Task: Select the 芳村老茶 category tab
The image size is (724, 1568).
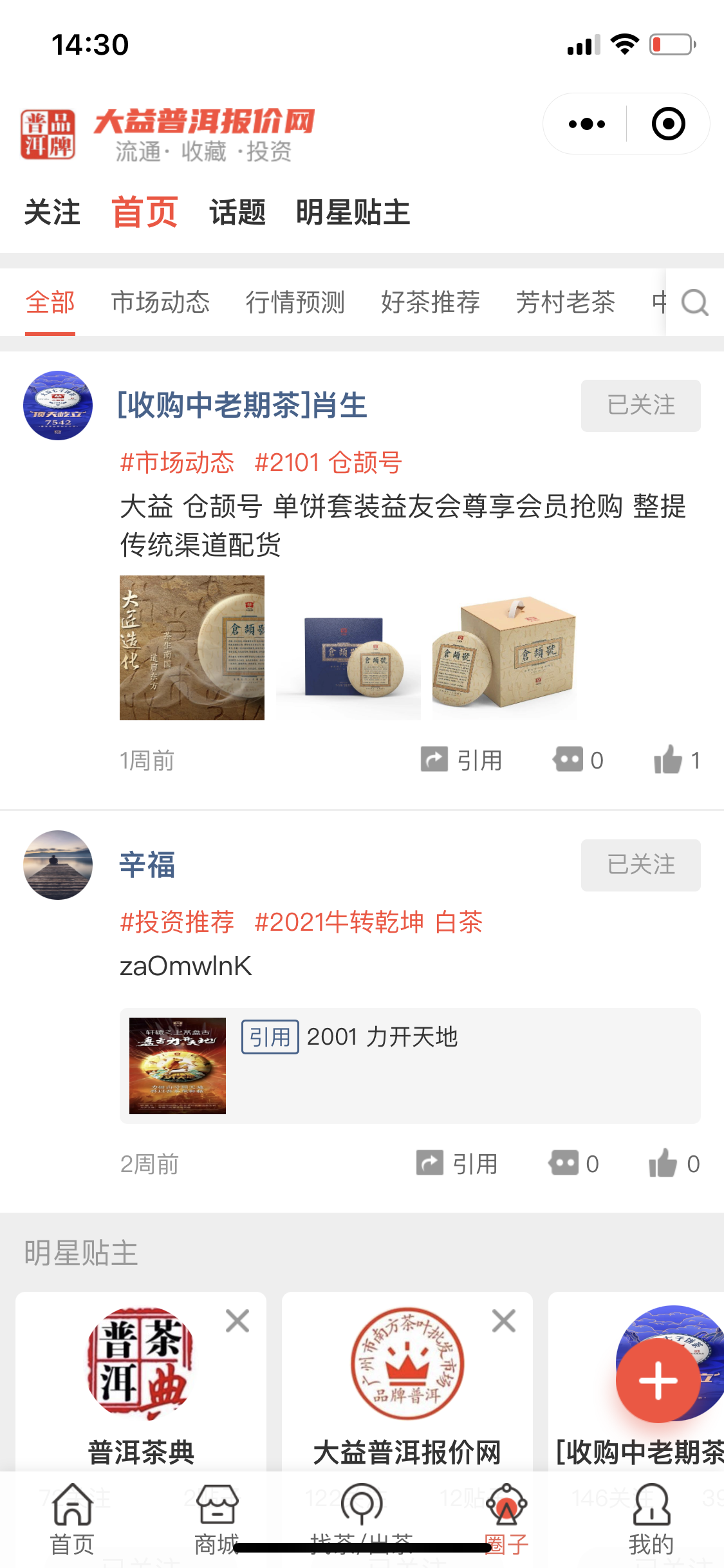Action: tap(566, 303)
